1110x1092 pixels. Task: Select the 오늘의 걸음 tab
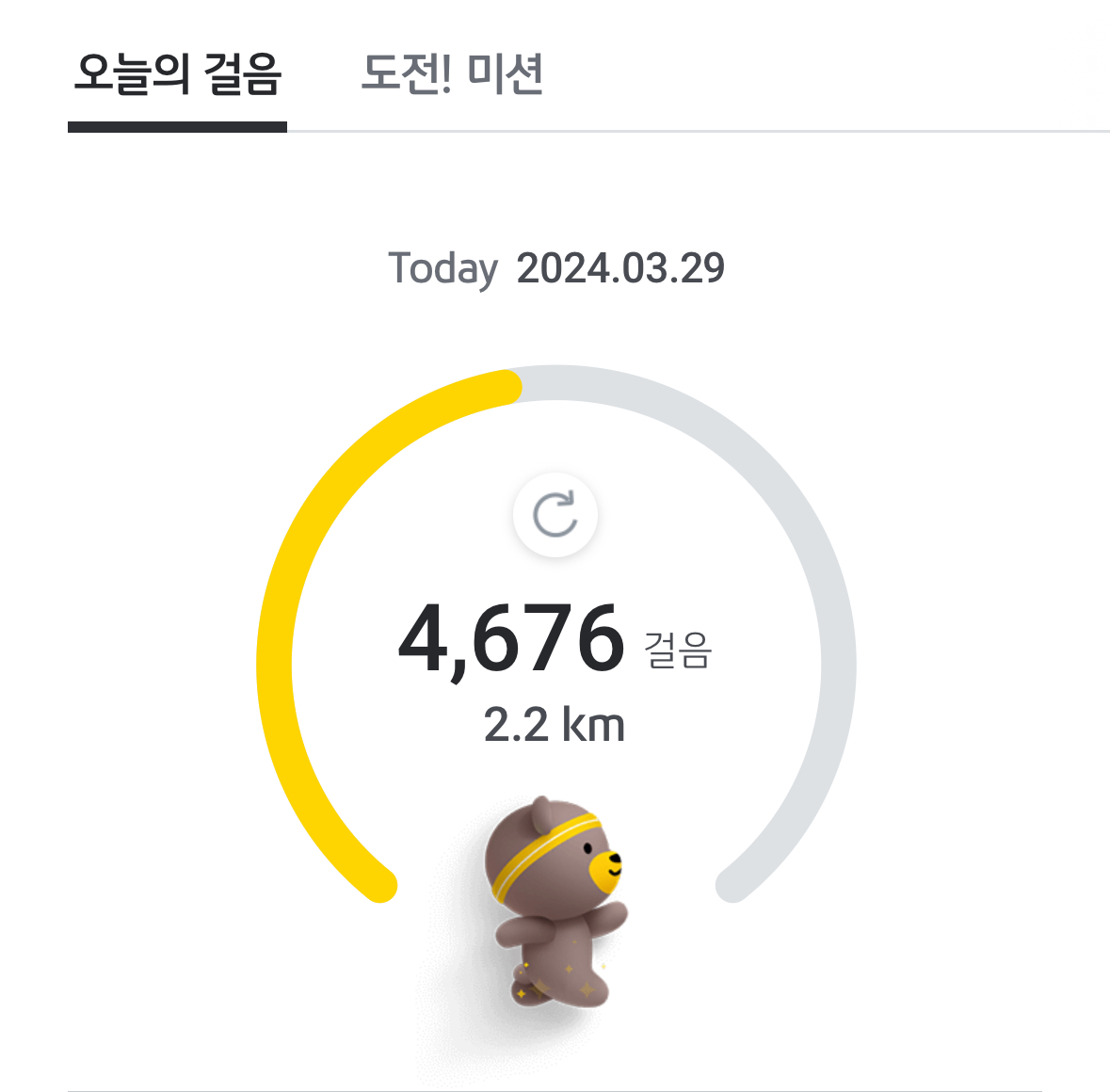(178, 75)
